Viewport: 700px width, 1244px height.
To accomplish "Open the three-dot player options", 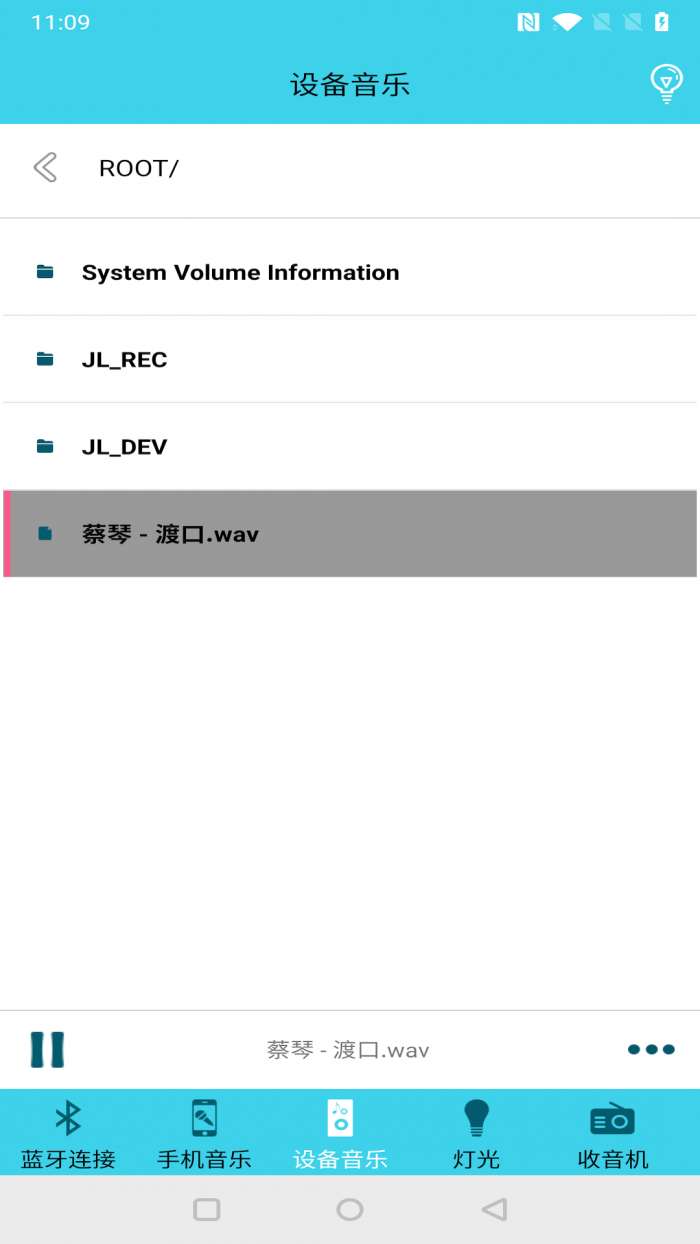I will [x=651, y=1050].
